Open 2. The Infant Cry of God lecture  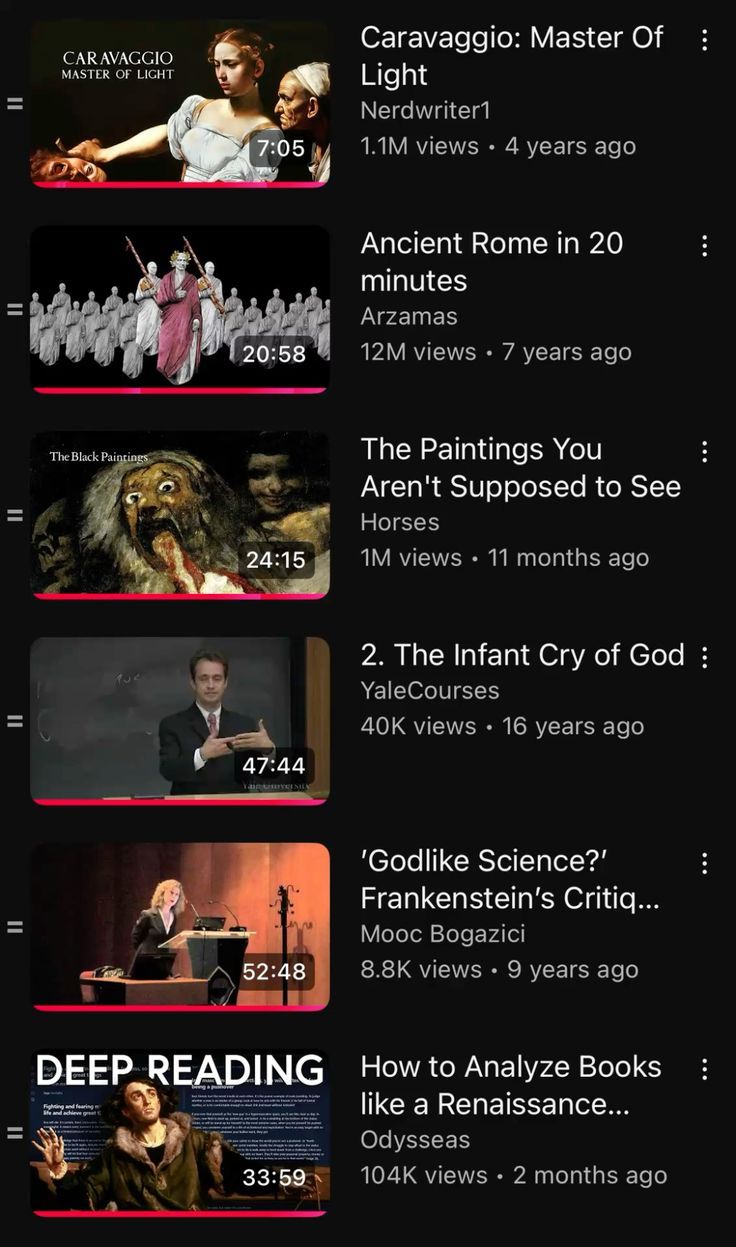click(180, 720)
